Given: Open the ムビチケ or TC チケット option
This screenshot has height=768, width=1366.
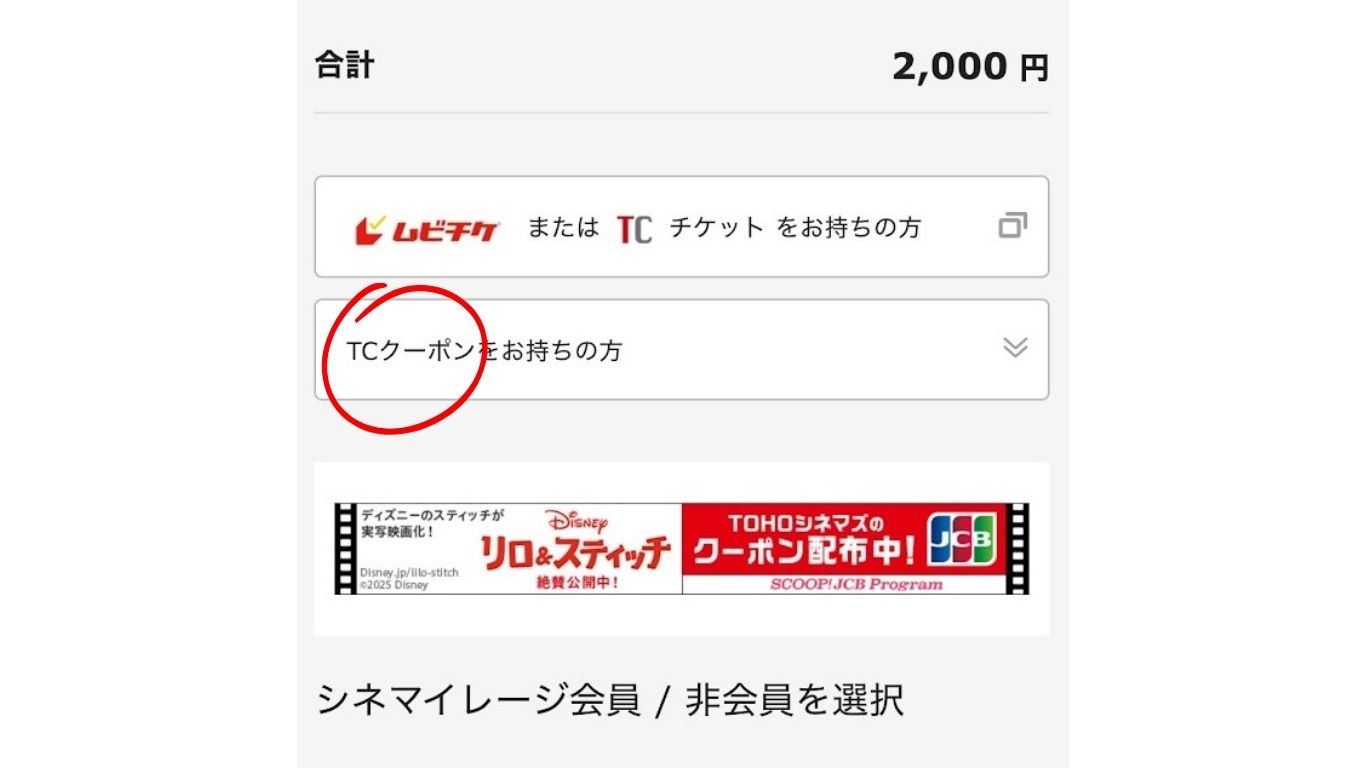Looking at the screenshot, I should [x=681, y=227].
